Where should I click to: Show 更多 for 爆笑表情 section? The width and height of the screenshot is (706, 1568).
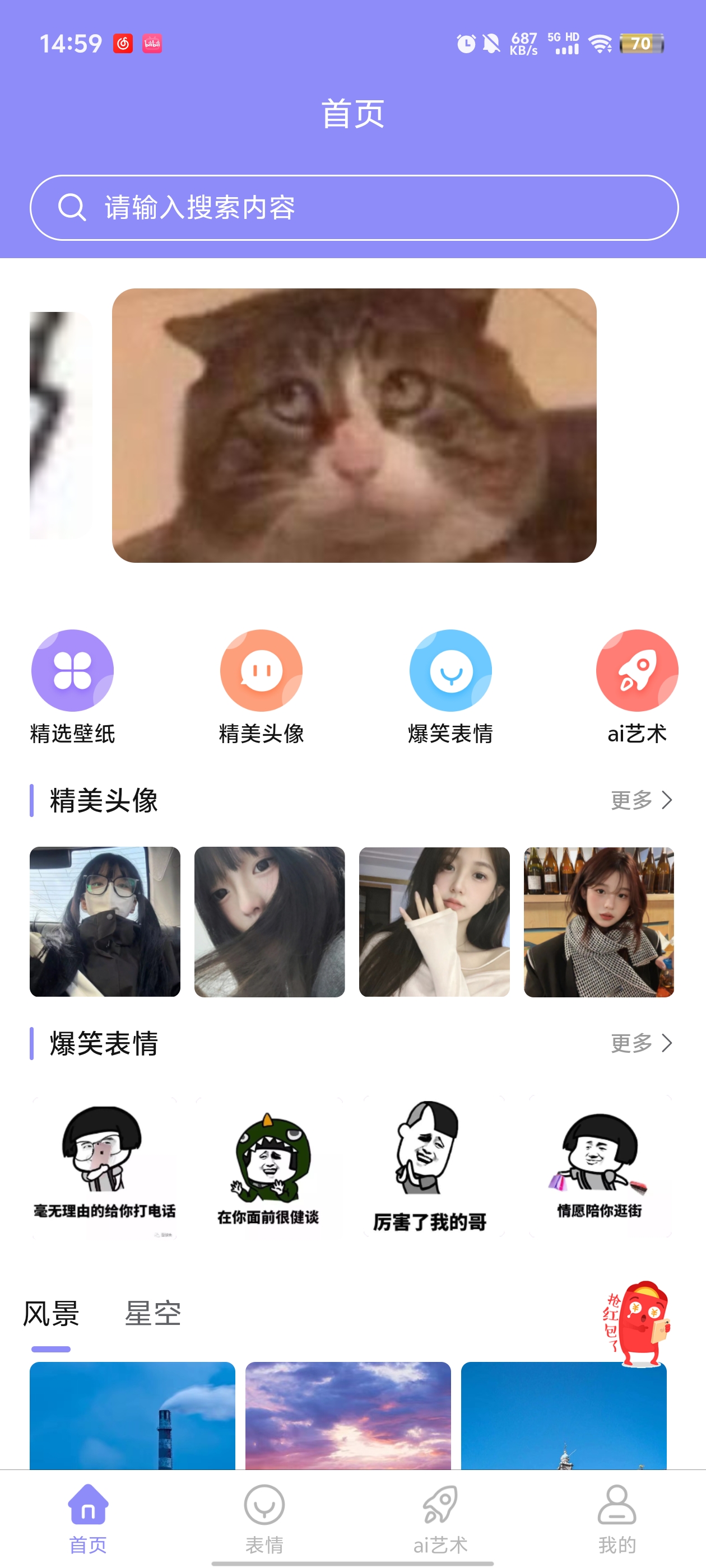[x=641, y=1043]
